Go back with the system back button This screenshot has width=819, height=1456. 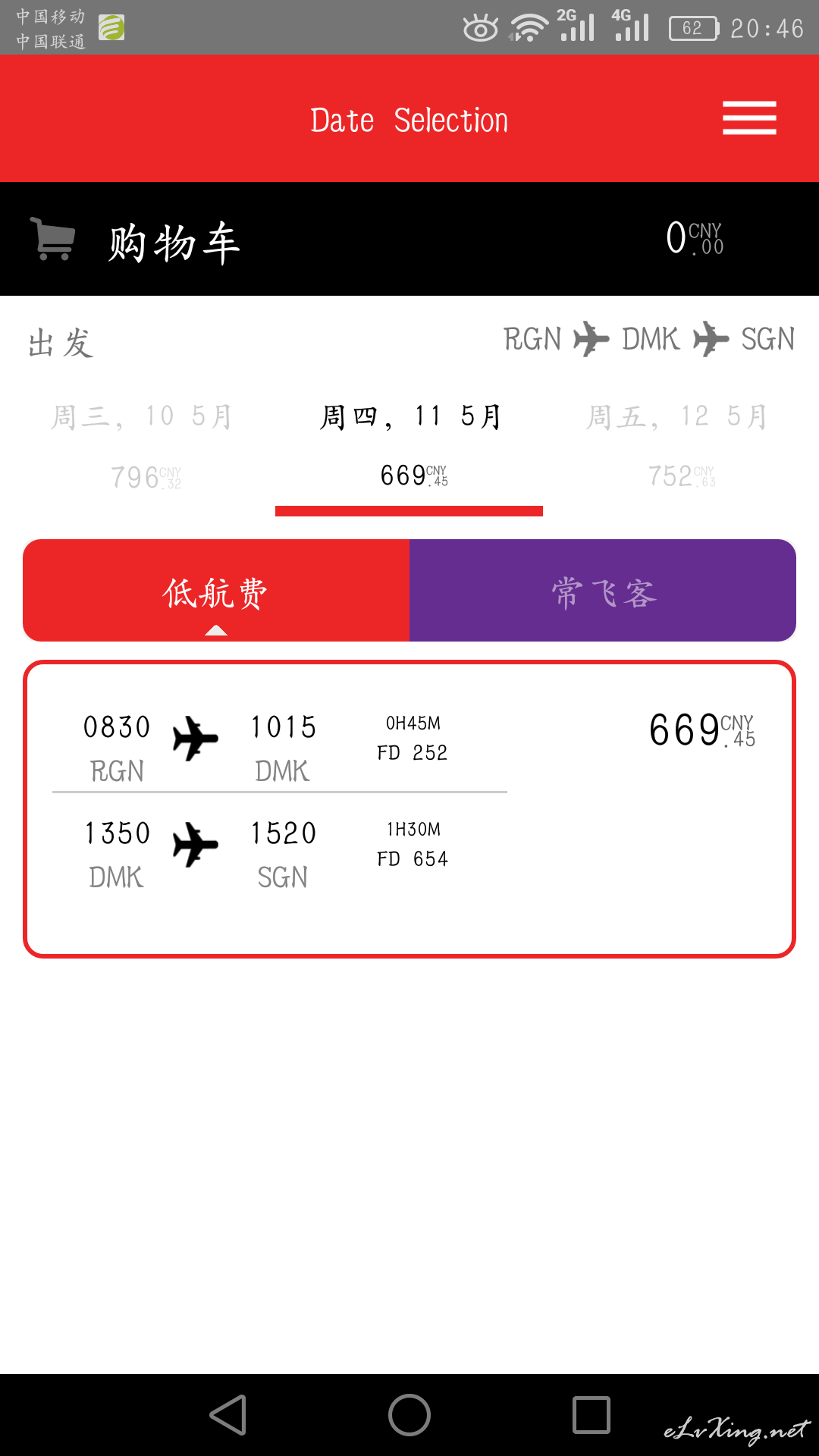tap(227, 1415)
